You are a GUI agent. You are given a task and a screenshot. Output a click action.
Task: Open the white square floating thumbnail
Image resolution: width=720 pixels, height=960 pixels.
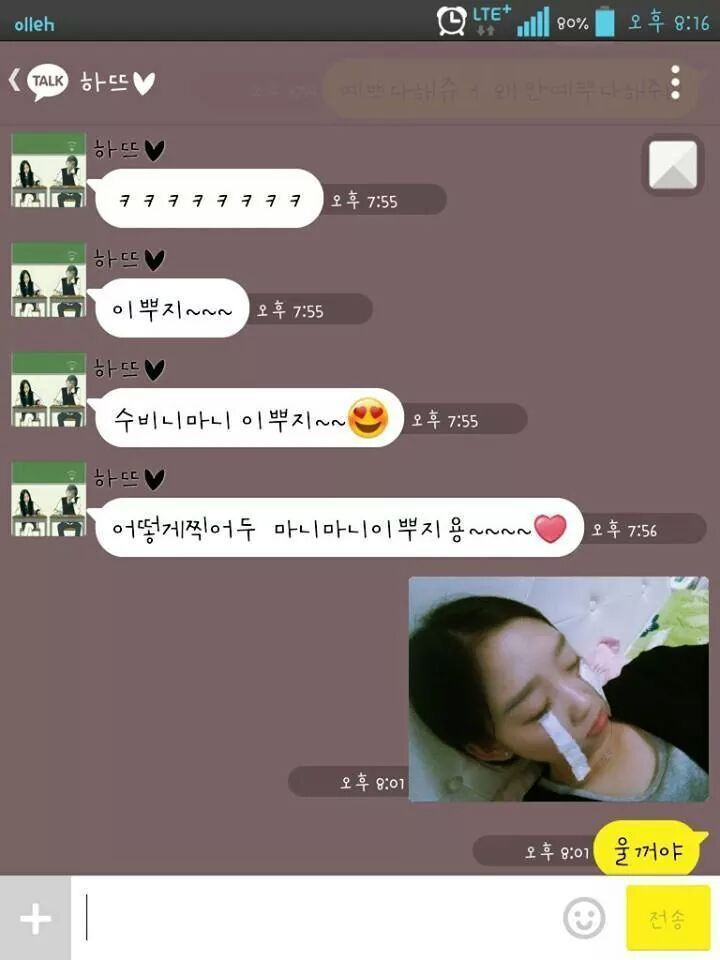pos(673,165)
